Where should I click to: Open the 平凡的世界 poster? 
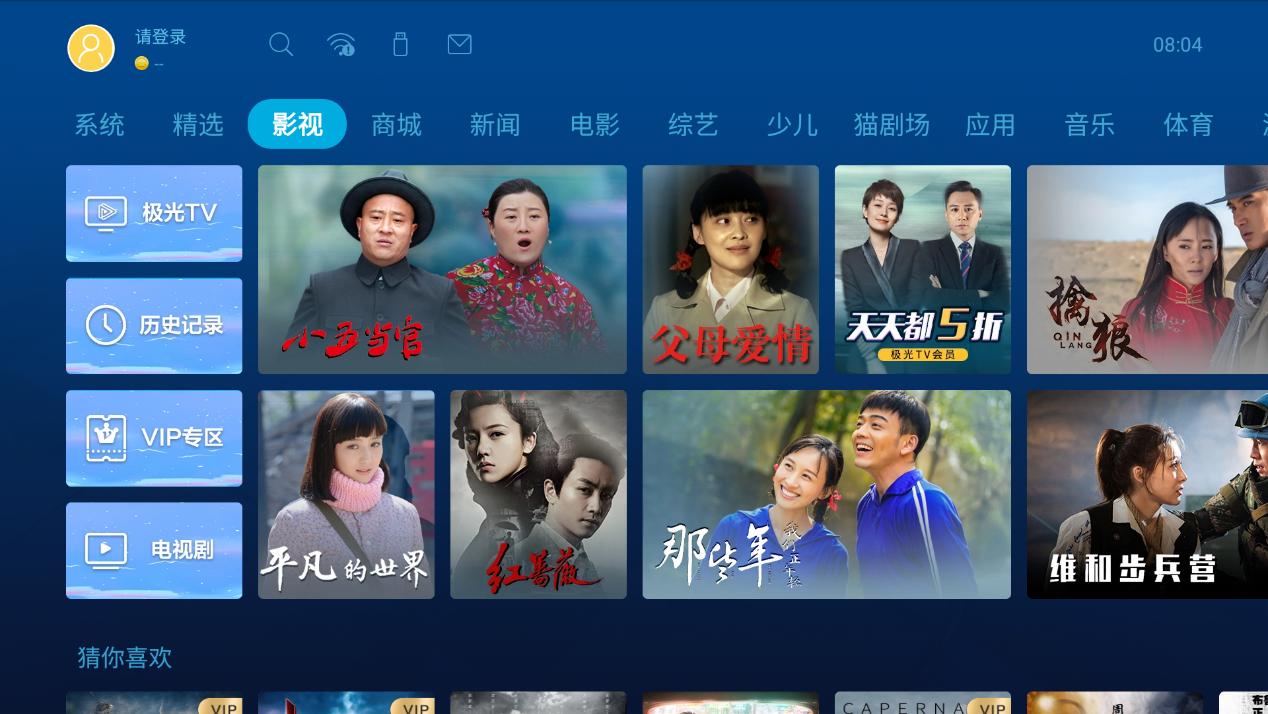click(346, 494)
